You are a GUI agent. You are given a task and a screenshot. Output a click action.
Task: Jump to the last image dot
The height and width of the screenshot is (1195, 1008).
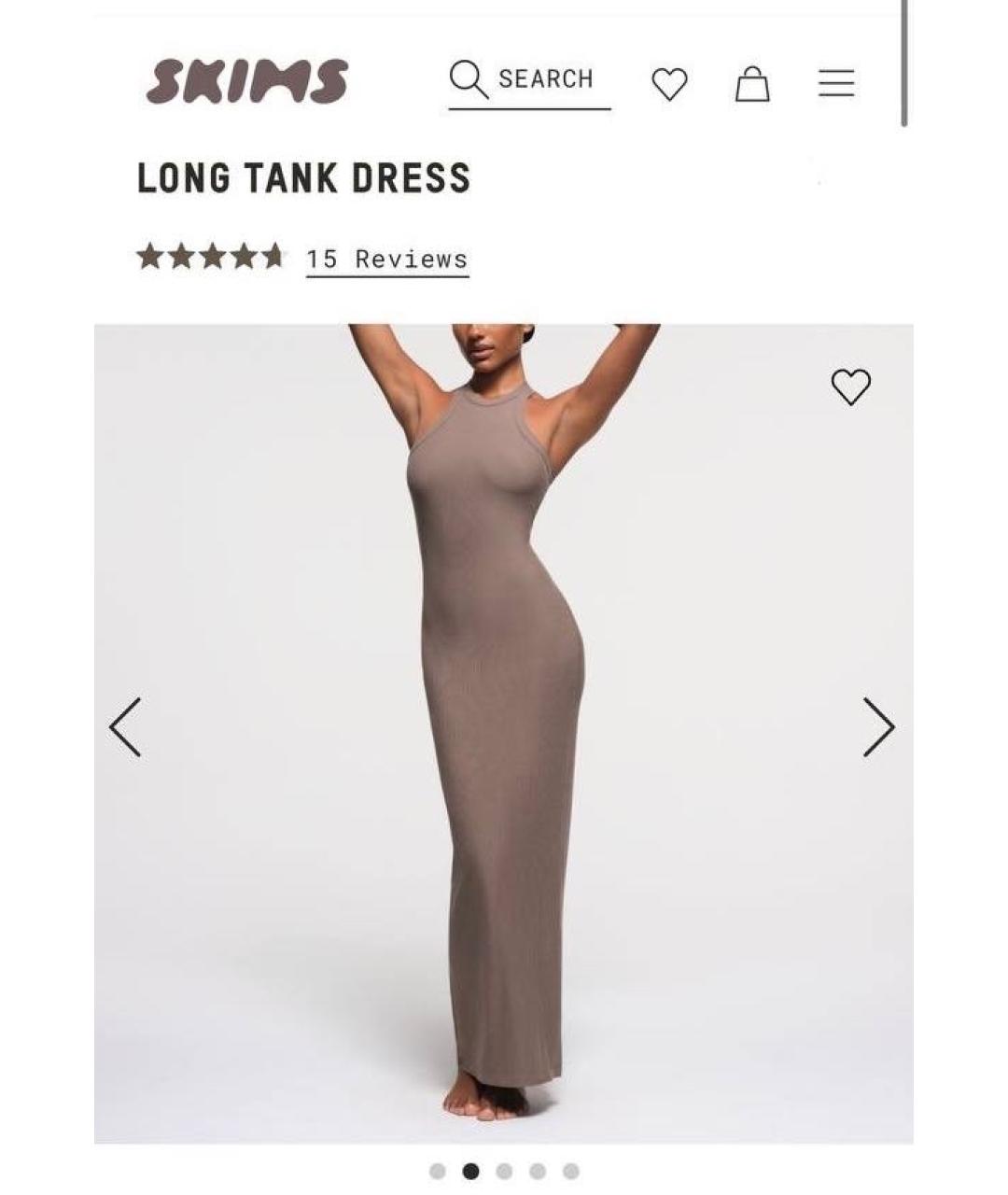(571, 1171)
